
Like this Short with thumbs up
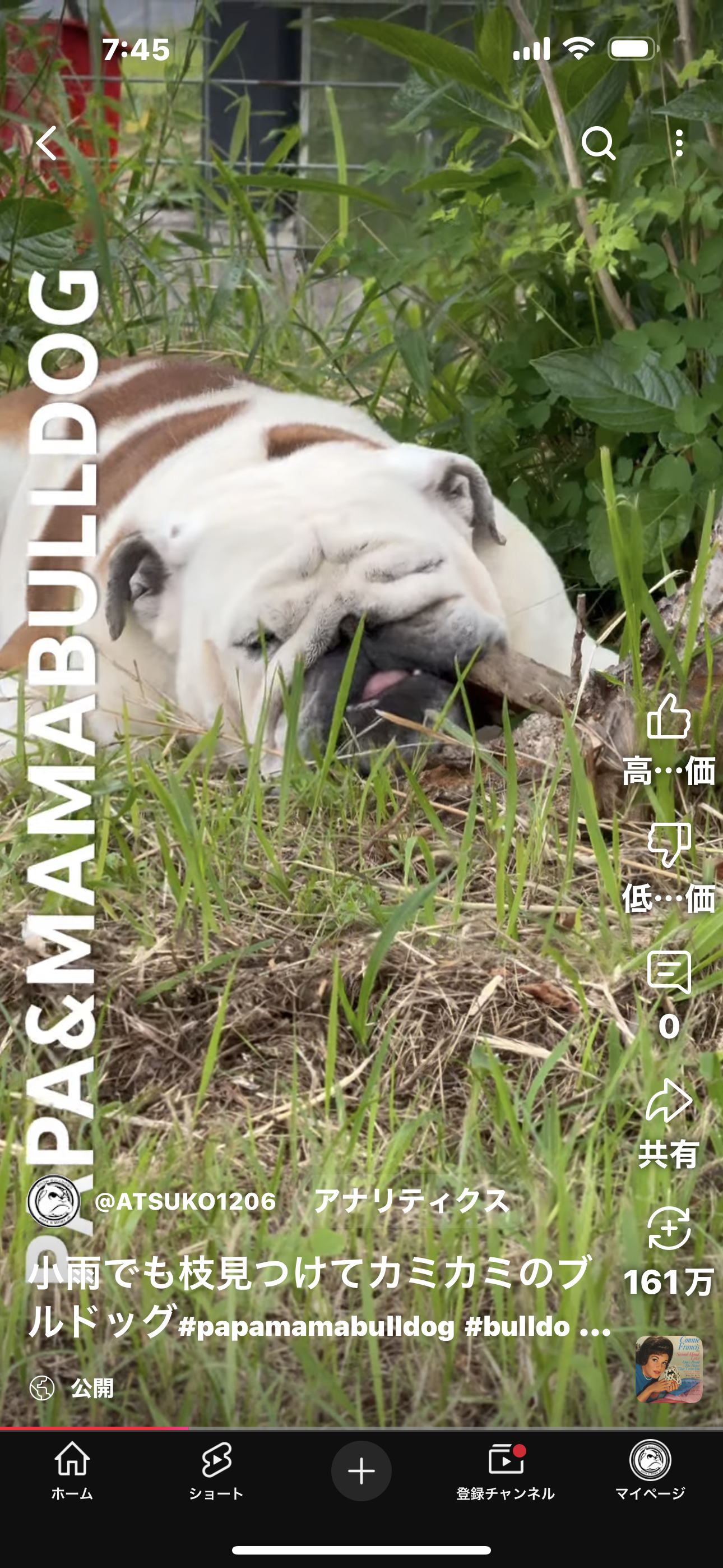coord(668,718)
